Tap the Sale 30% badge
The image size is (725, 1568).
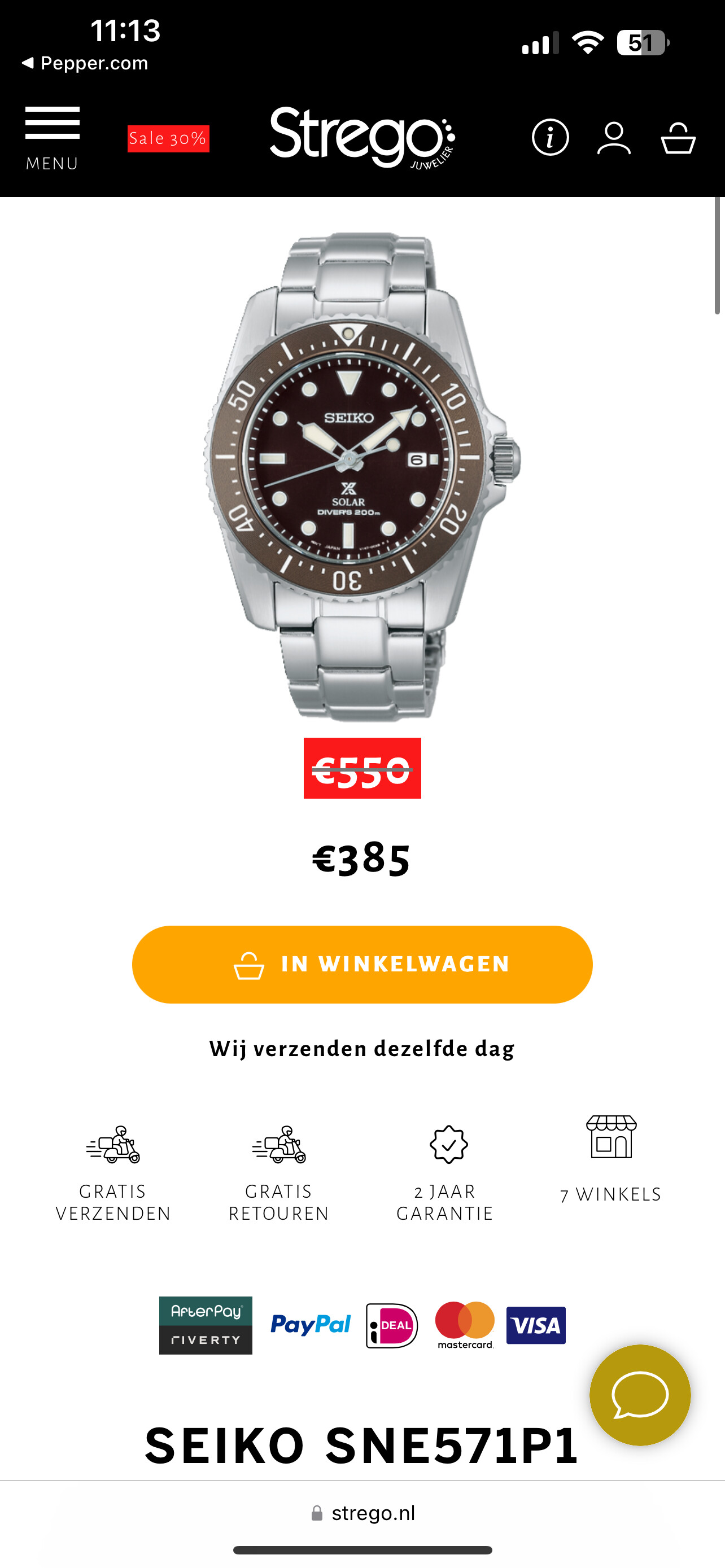click(x=168, y=139)
